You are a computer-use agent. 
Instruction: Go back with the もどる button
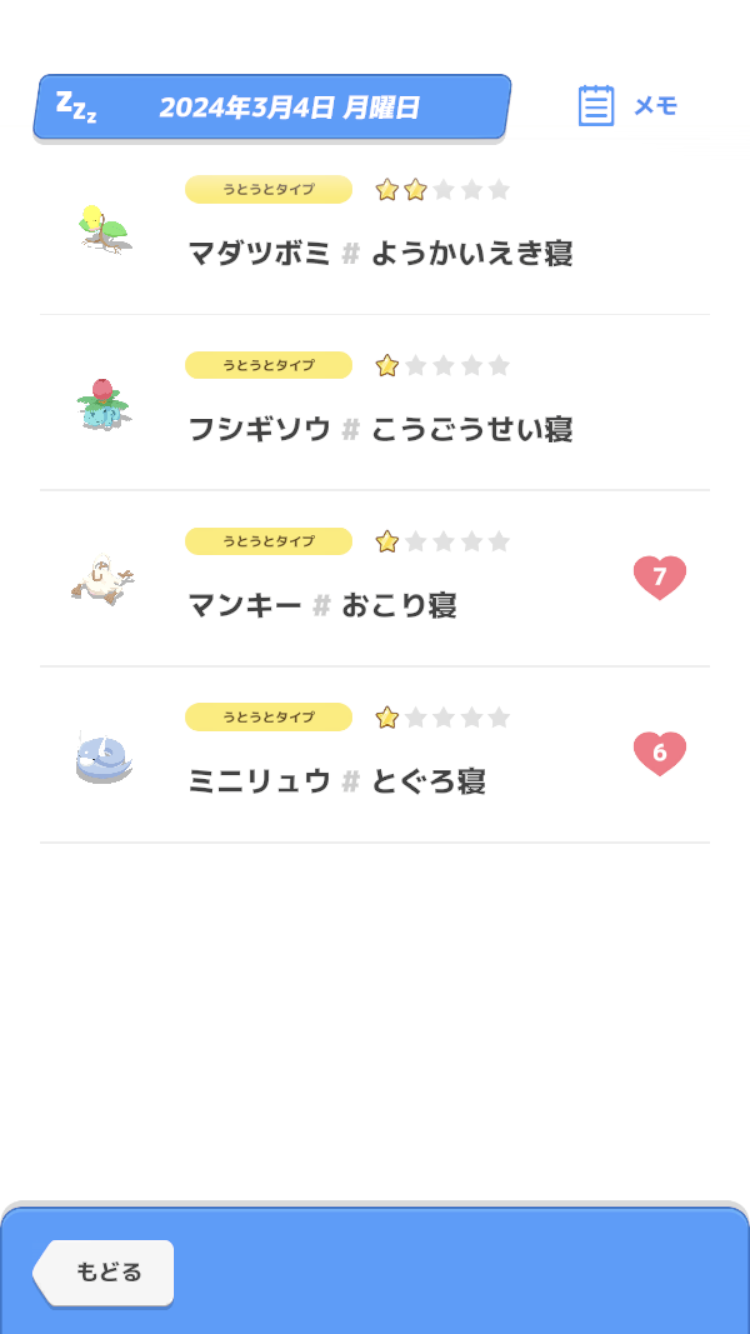[x=105, y=1272]
